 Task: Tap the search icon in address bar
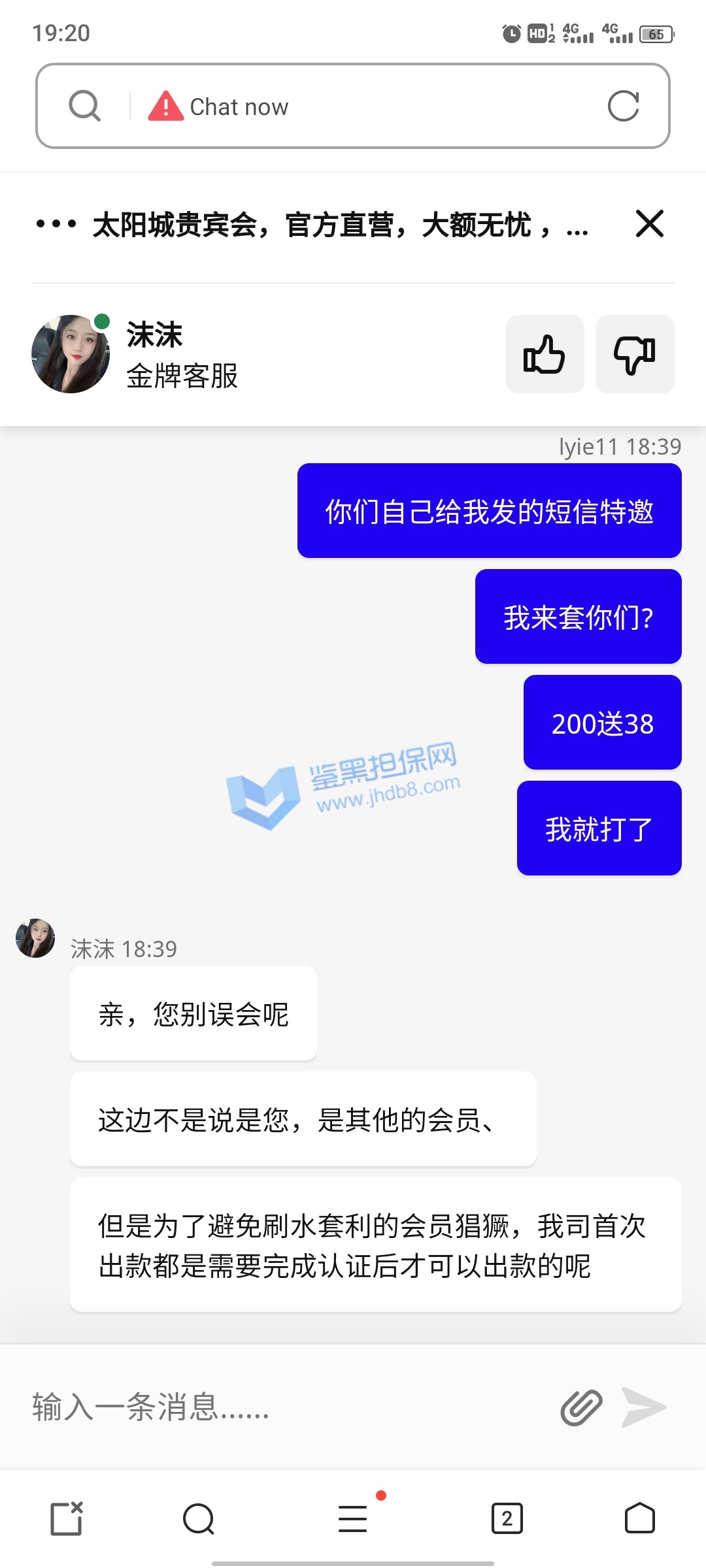(84, 106)
